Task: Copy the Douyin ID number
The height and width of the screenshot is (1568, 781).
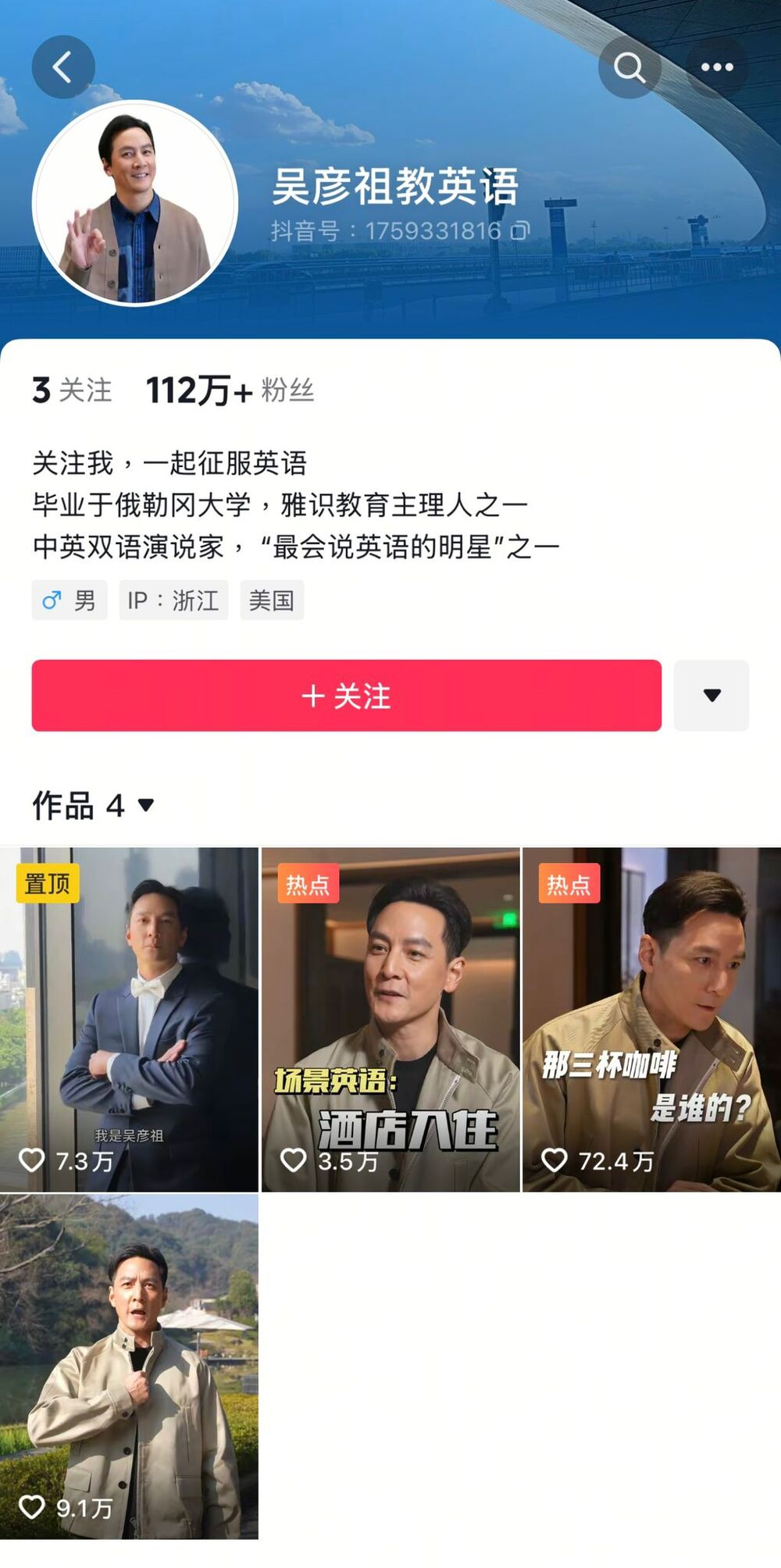Action: pyautogui.click(x=520, y=230)
